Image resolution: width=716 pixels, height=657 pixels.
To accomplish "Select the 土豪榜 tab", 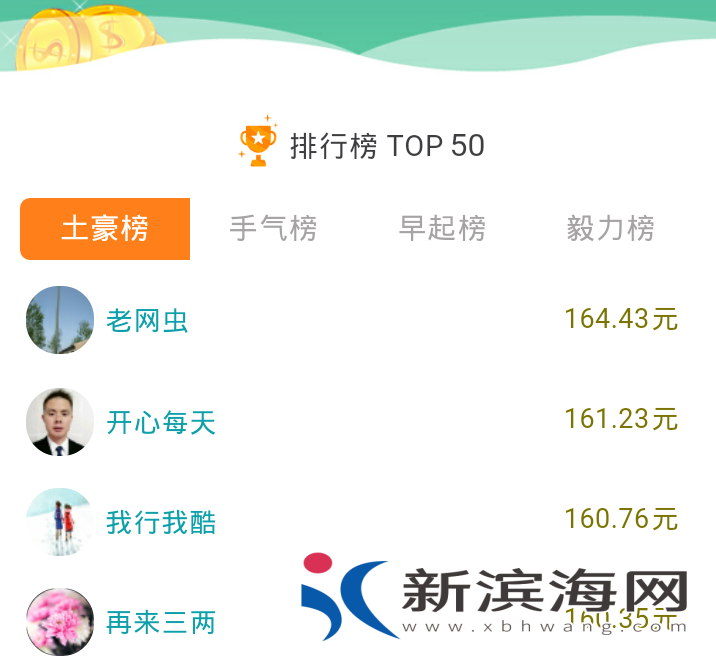I will pyautogui.click(x=105, y=229).
